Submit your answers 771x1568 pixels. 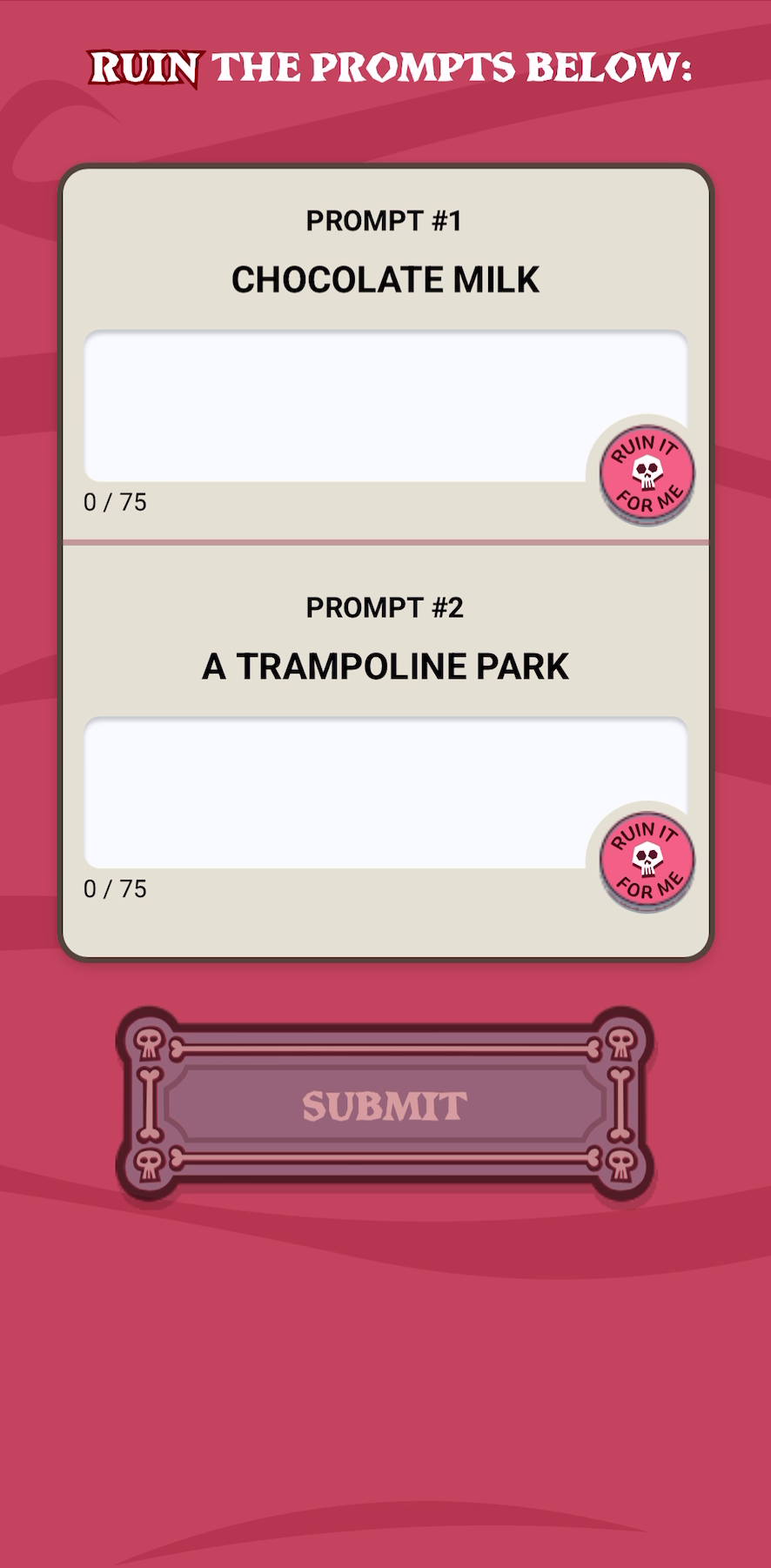tap(385, 1106)
